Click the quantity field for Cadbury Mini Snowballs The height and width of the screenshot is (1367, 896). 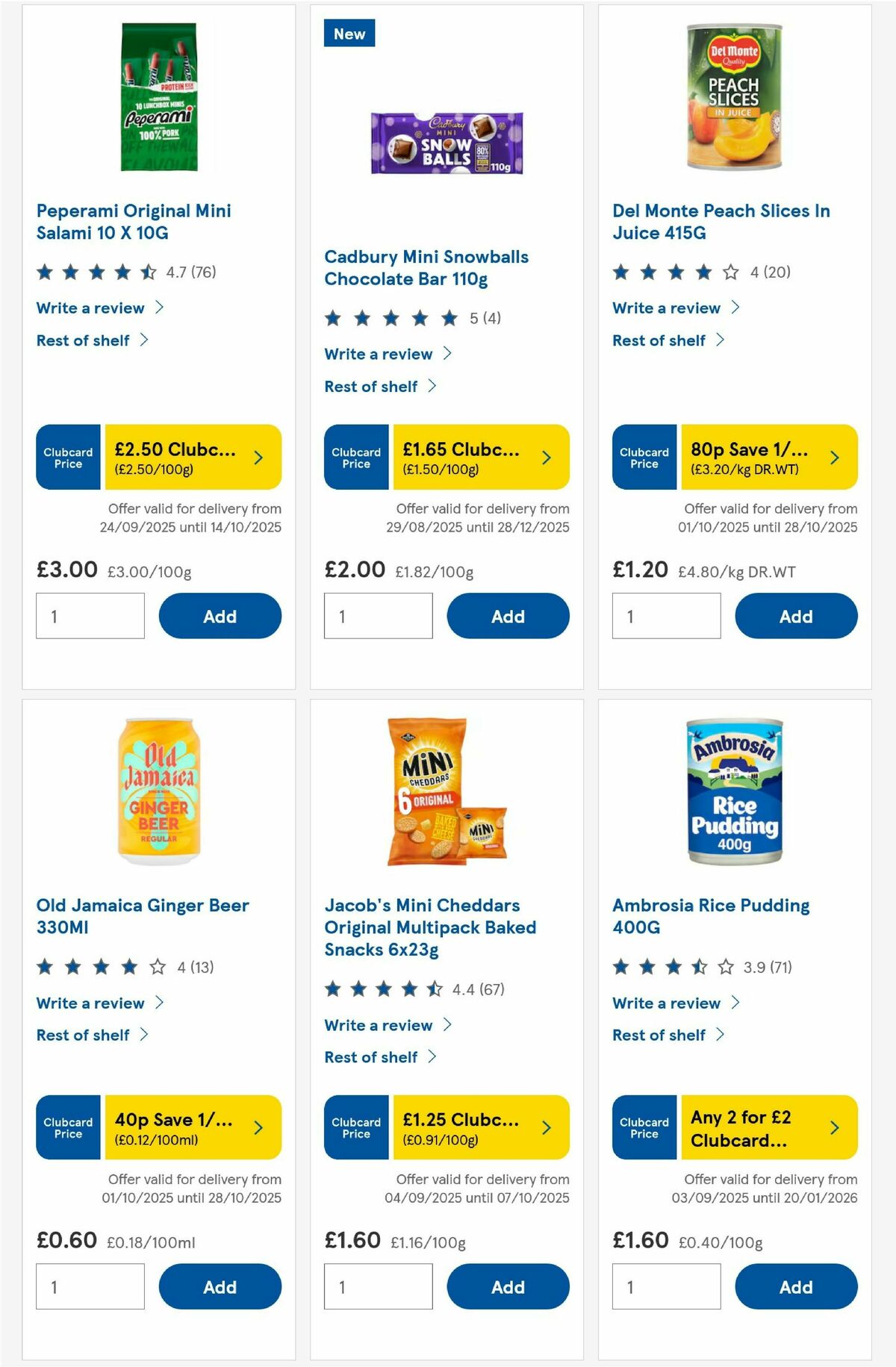pos(378,615)
